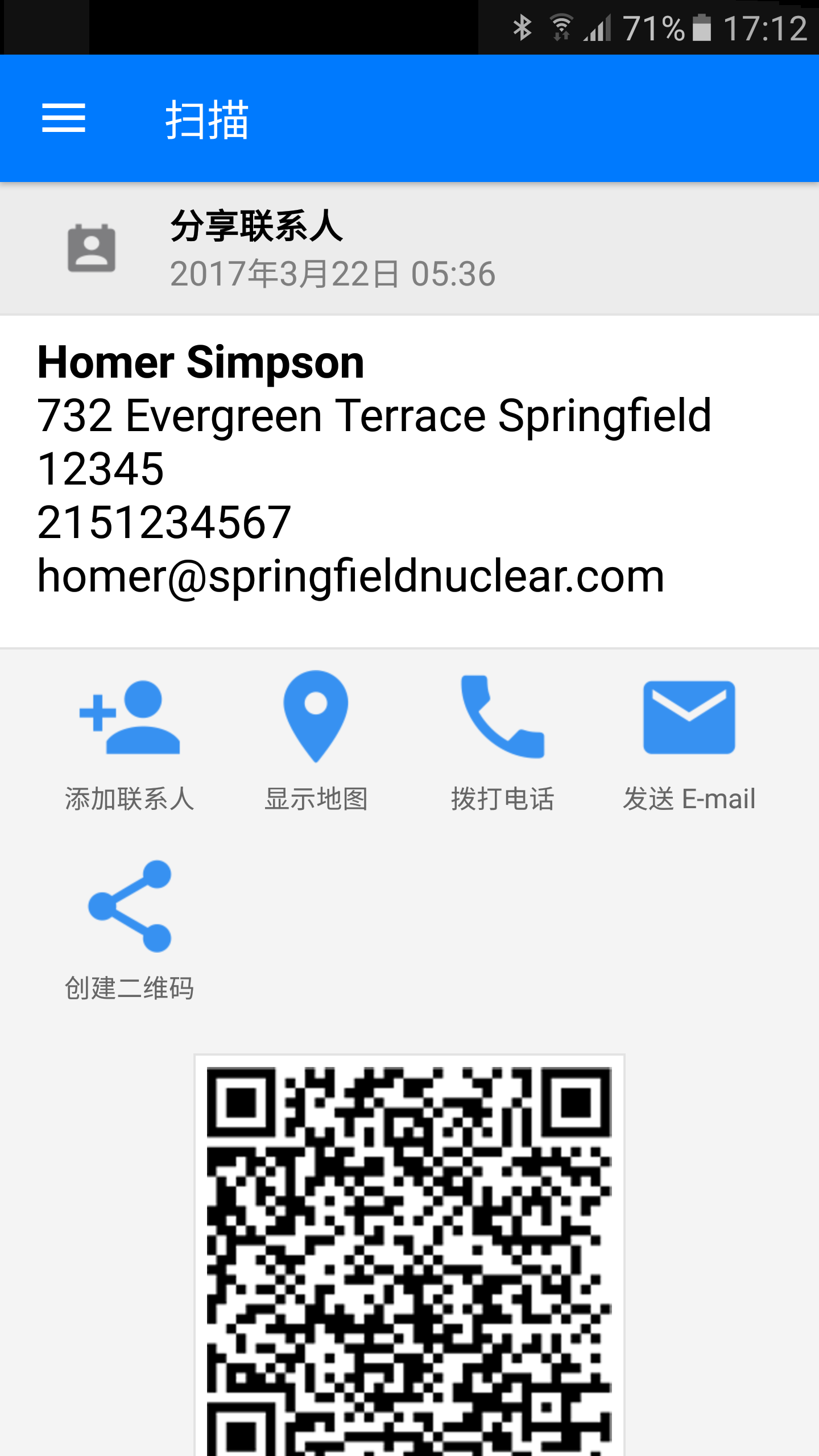
Task: Tap 添加联系人 to add Homer Simpson
Action: (x=130, y=739)
